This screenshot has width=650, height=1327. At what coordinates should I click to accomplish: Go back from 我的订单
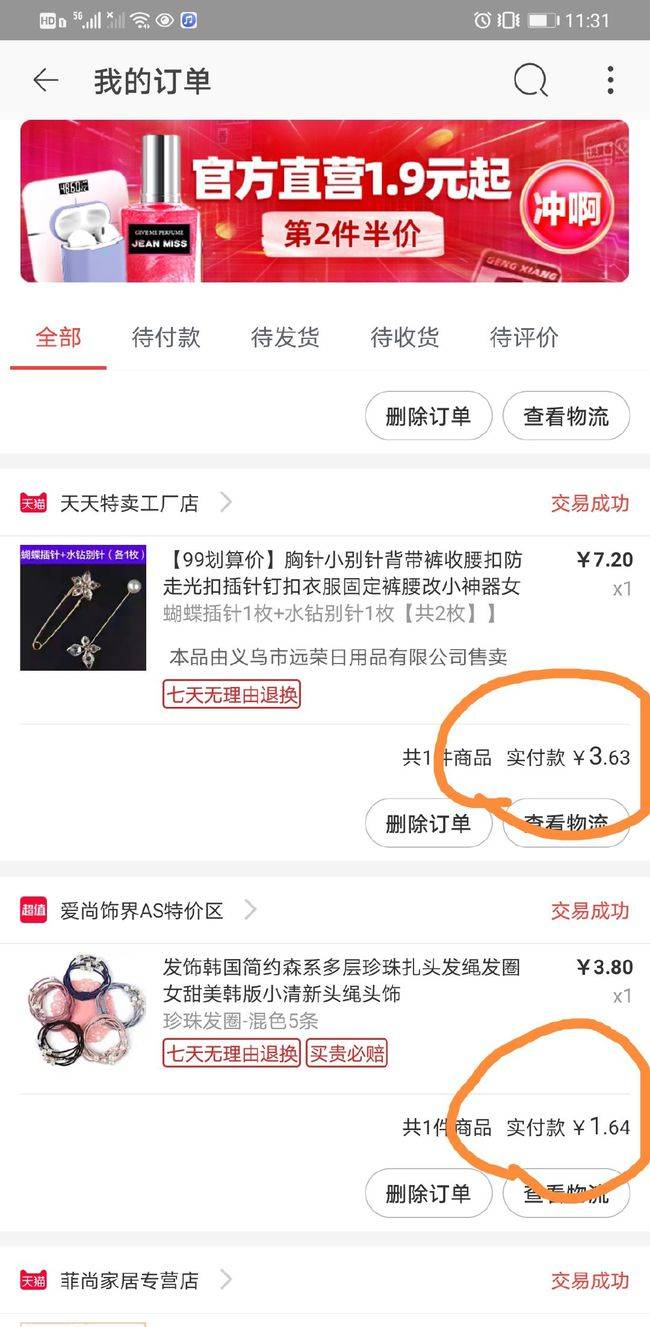(45, 81)
